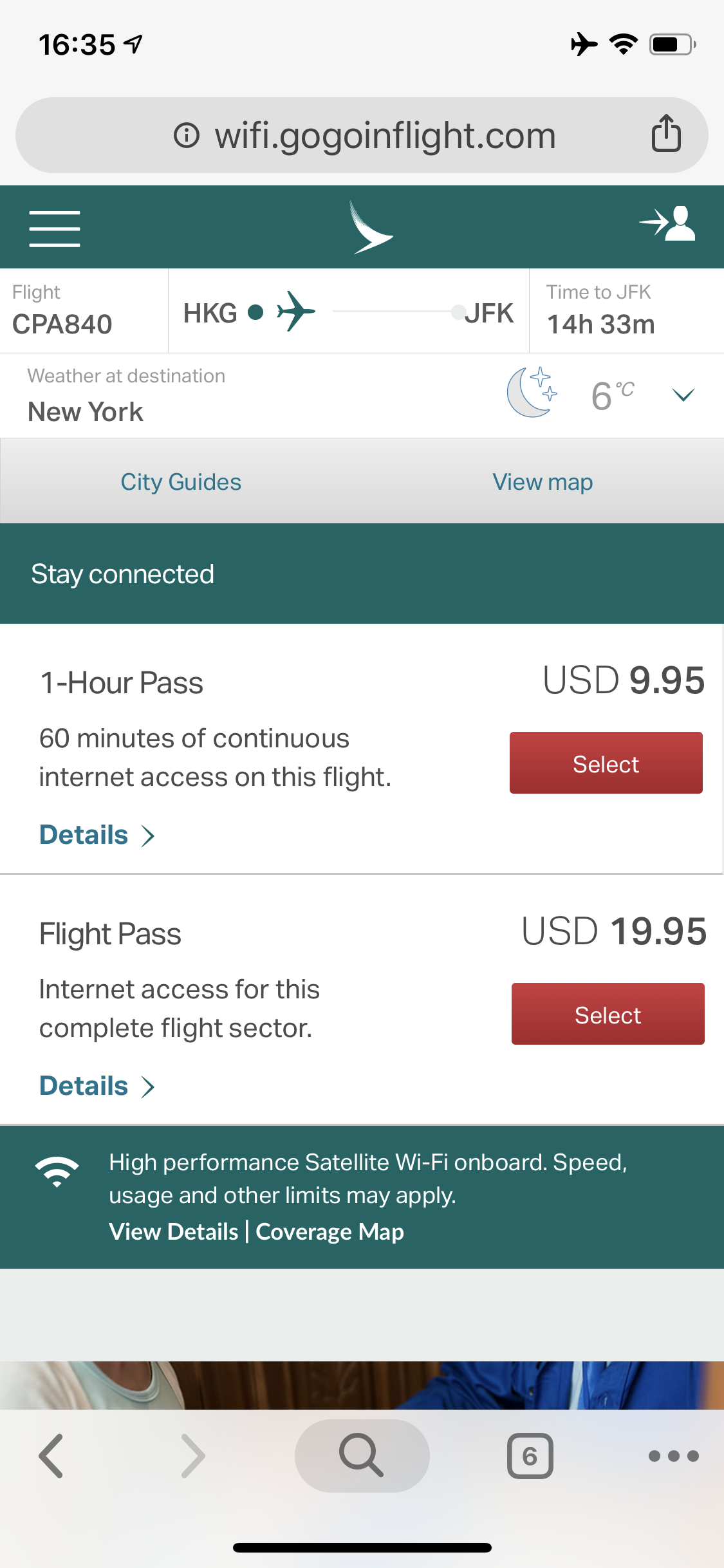Open the browser tabs overview
This screenshot has height=1568, width=724.
pyautogui.click(x=530, y=1456)
